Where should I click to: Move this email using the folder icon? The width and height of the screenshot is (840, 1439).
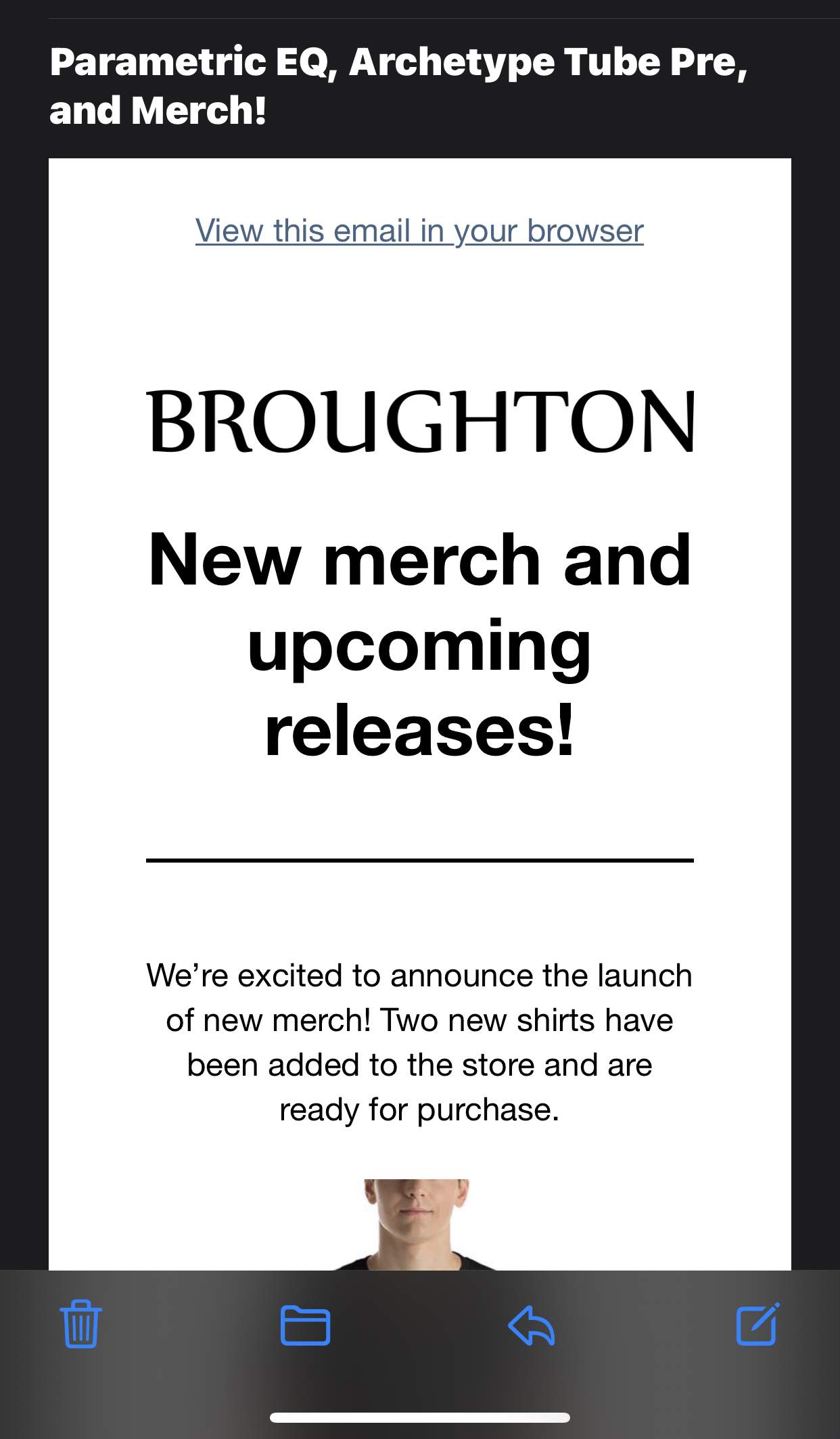tap(305, 1325)
